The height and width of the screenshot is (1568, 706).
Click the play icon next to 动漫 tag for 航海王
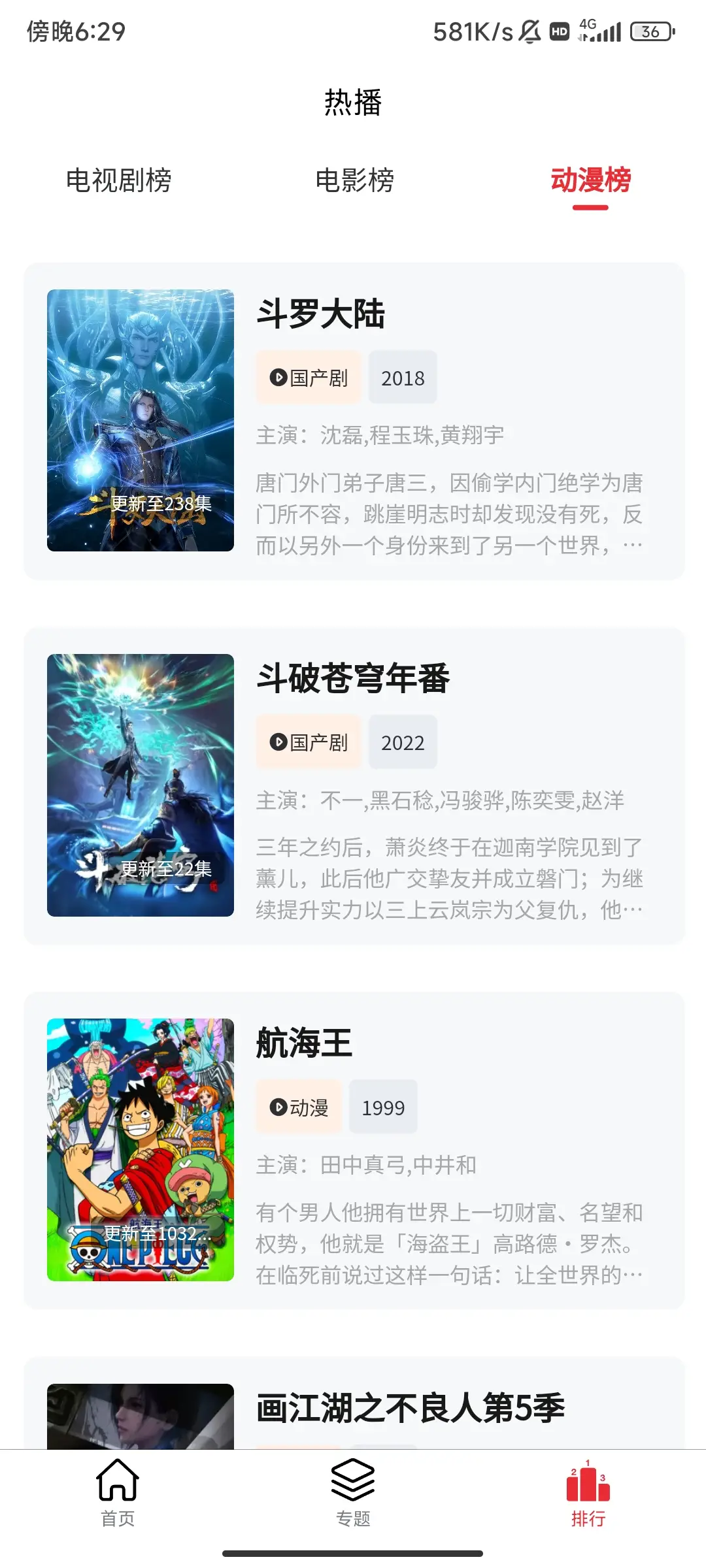278,1107
